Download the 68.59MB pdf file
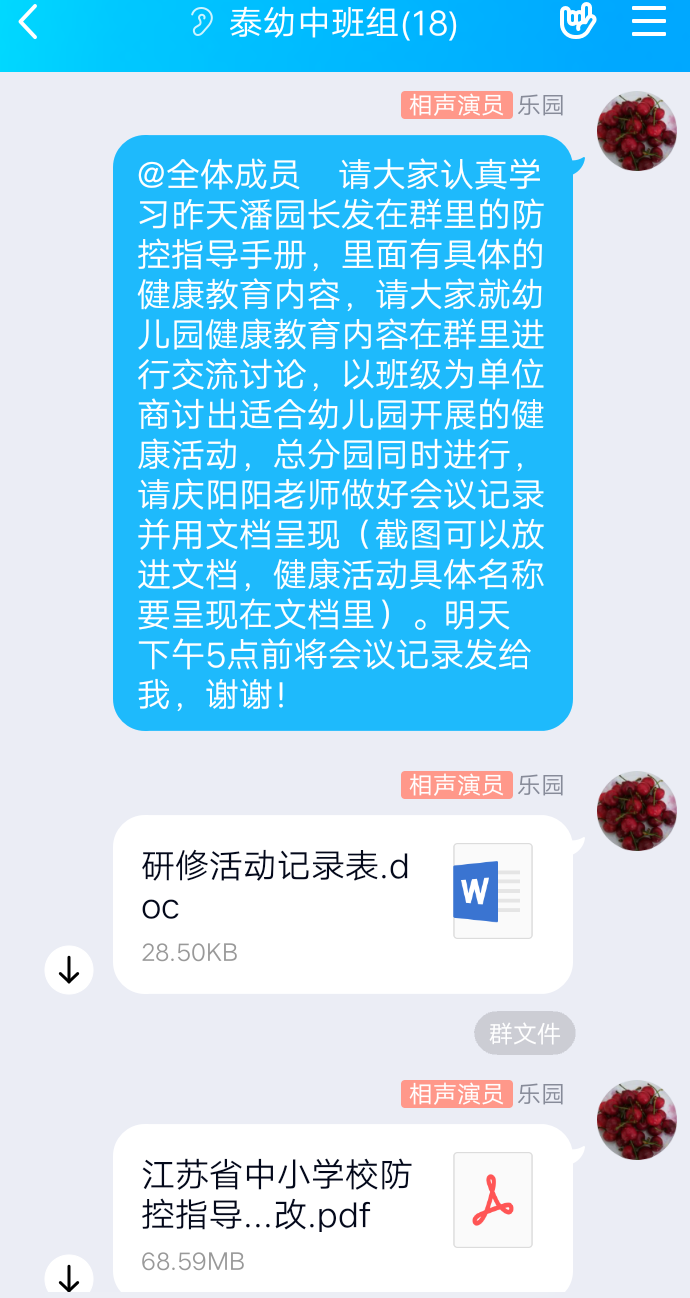Image resolution: width=690 pixels, height=1298 pixels. pyautogui.click(x=69, y=1277)
